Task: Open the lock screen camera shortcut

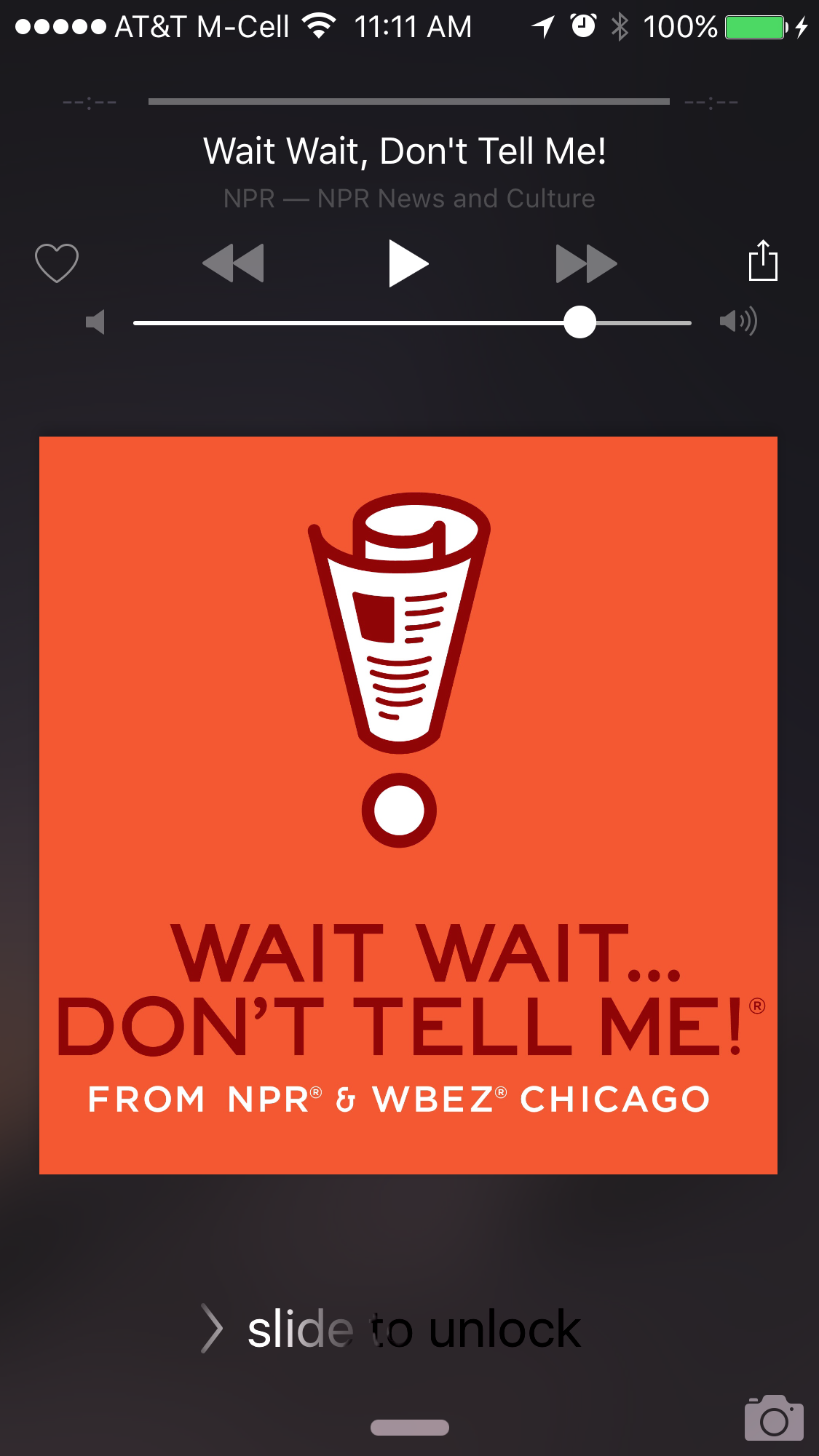Action: pyautogui.click(x=773, y=1418)
